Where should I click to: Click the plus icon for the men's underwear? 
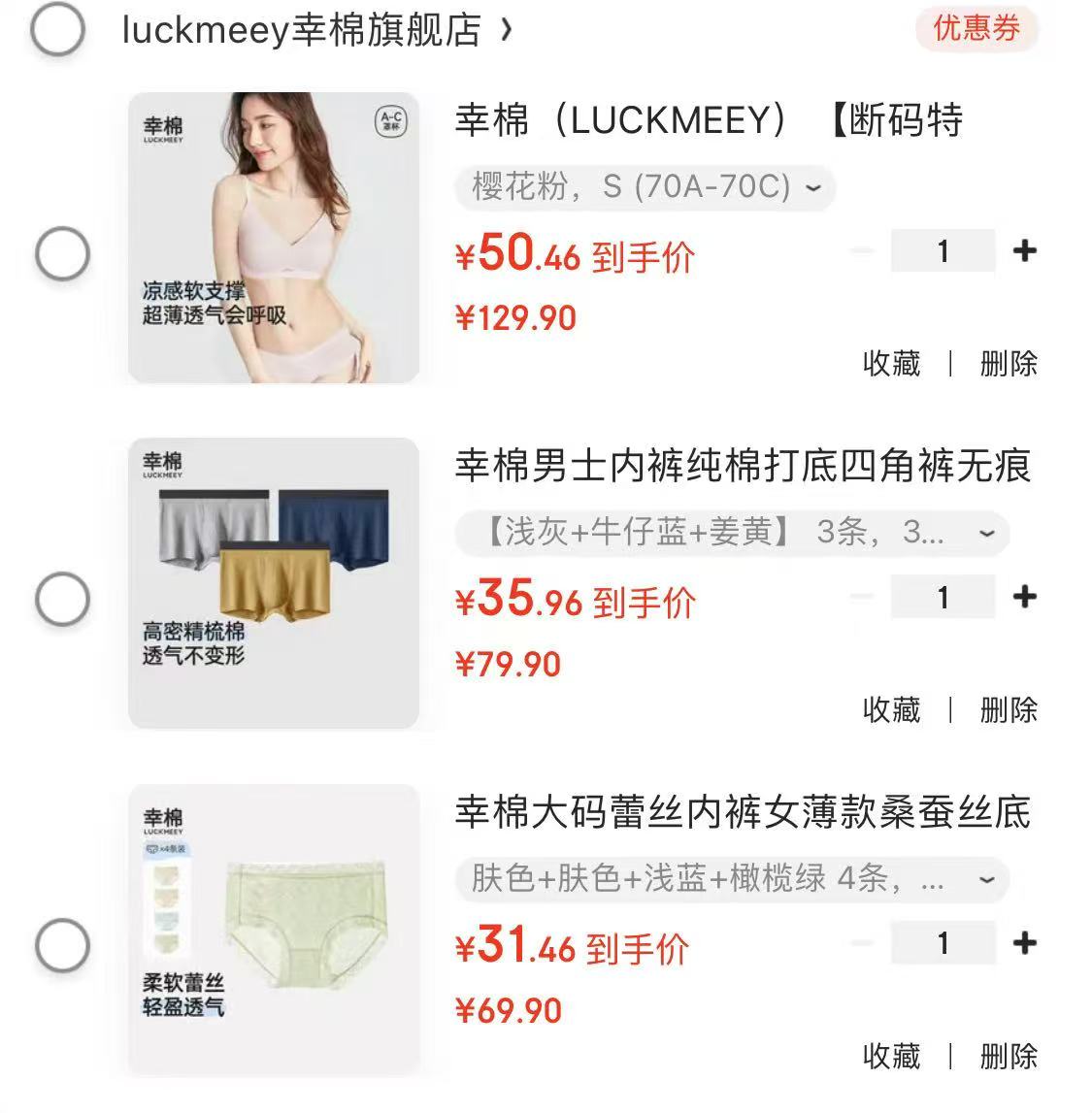point(1026,597)
